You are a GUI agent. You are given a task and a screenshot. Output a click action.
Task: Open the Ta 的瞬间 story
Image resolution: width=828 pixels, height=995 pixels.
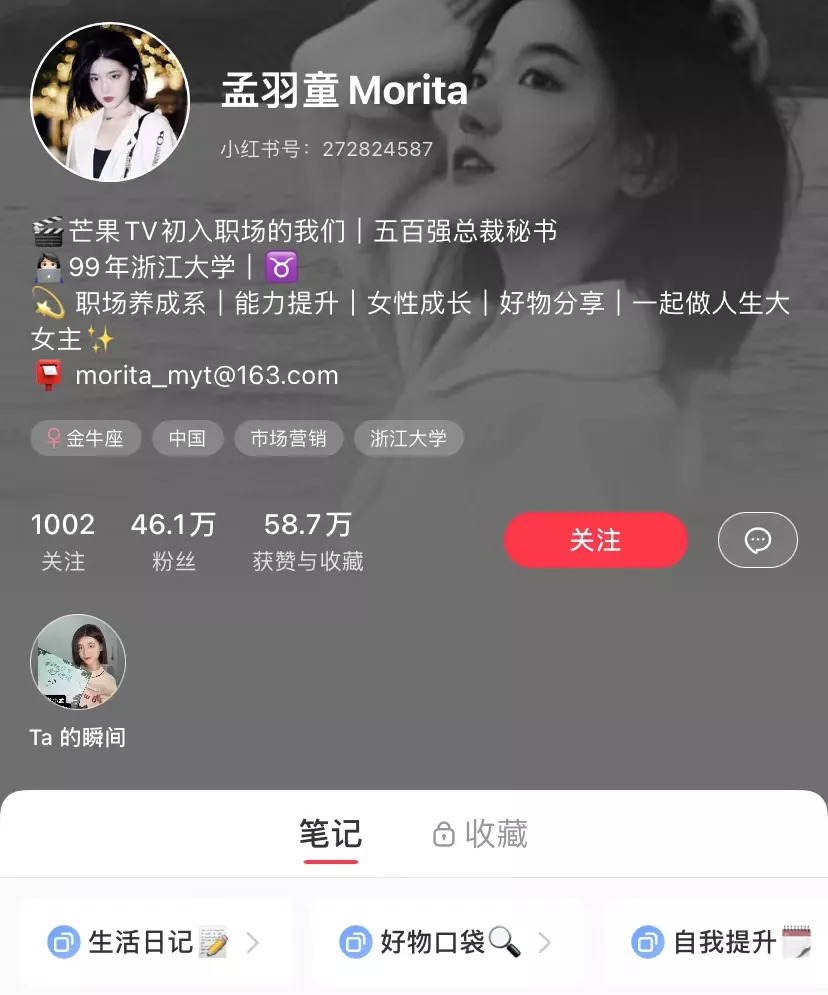[x=78, y=662]
